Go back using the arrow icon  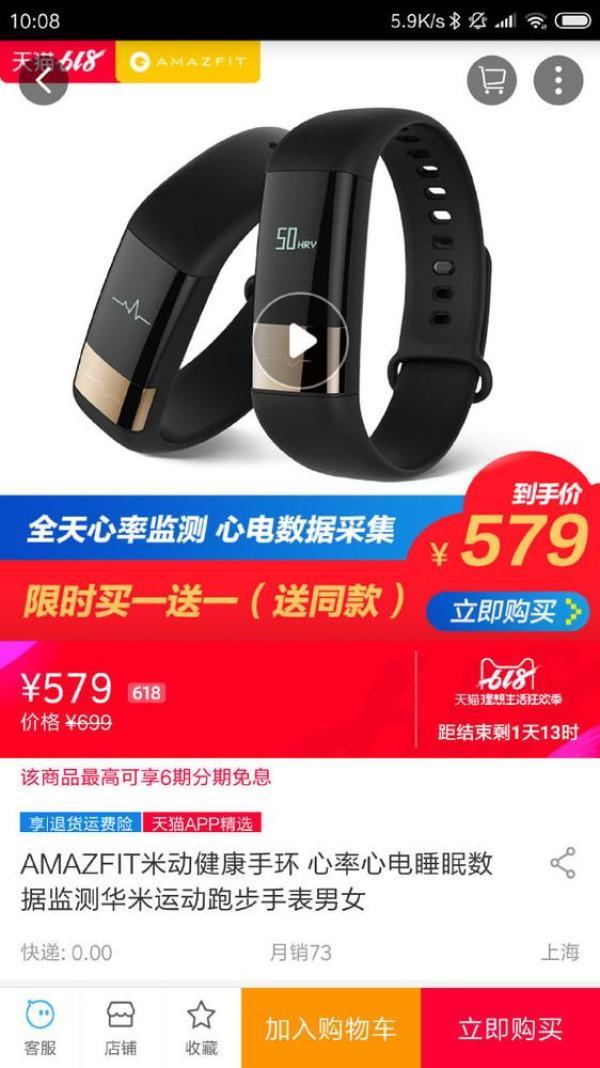coord(44,81)
